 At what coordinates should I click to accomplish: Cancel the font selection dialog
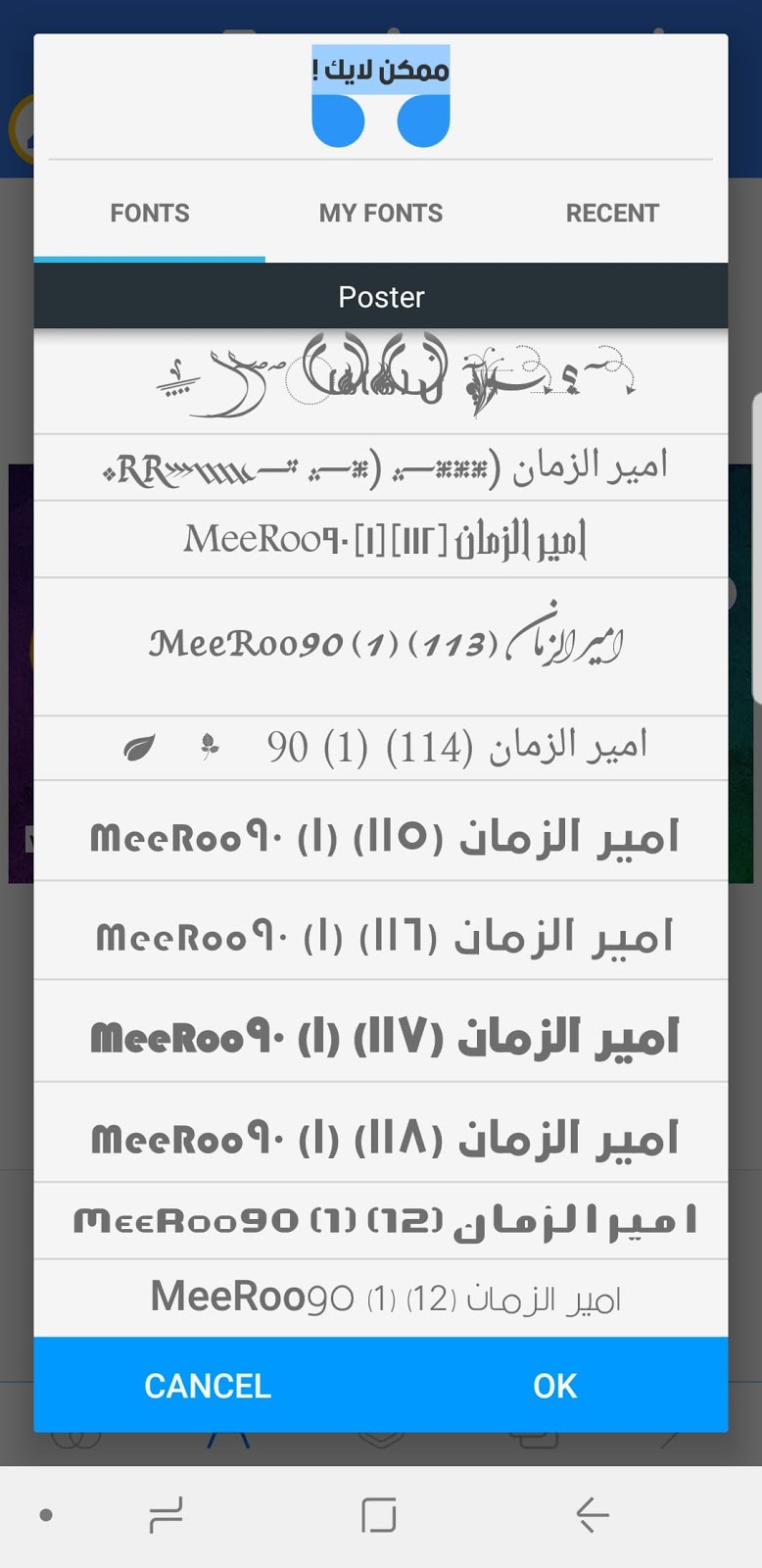(208, 1385)
